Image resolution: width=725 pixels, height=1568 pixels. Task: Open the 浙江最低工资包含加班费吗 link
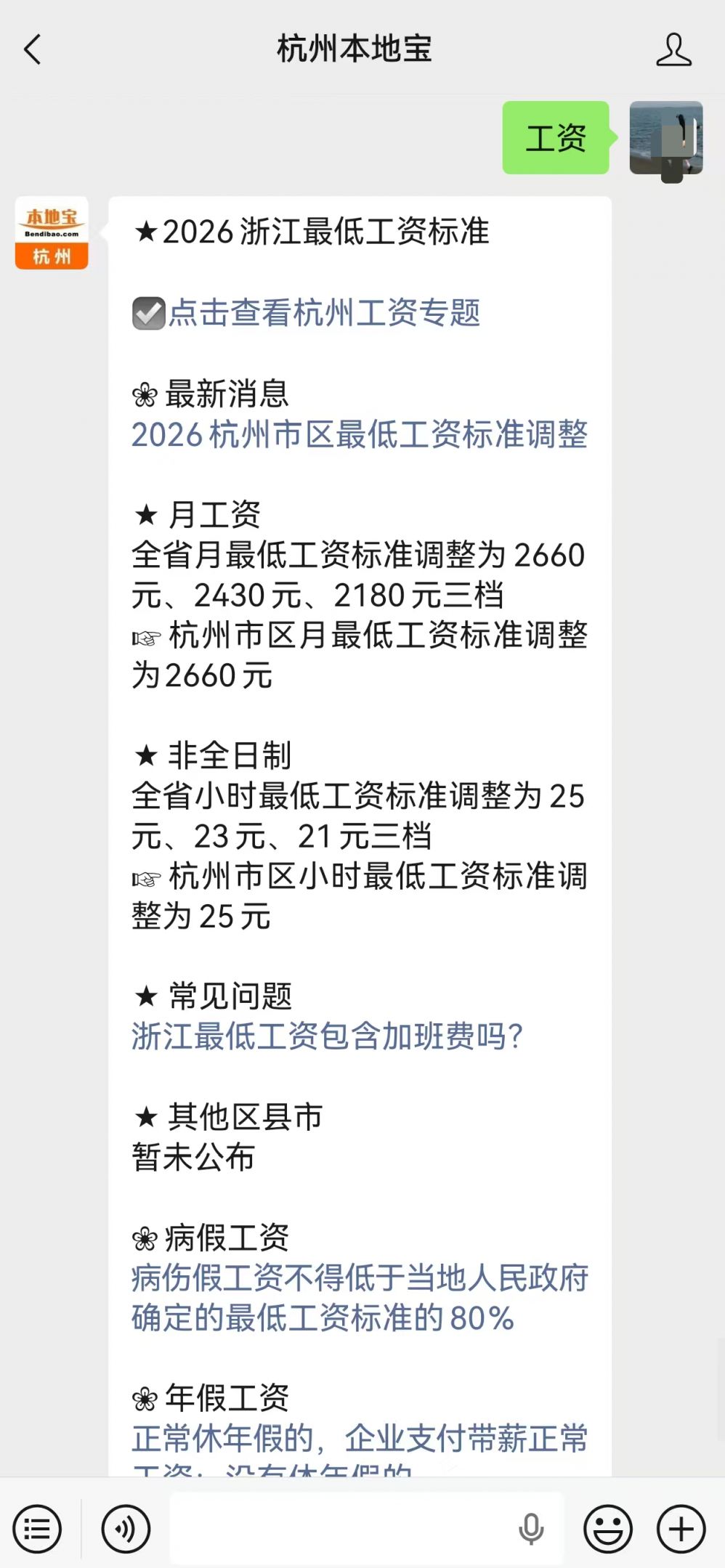(327, 1036)
